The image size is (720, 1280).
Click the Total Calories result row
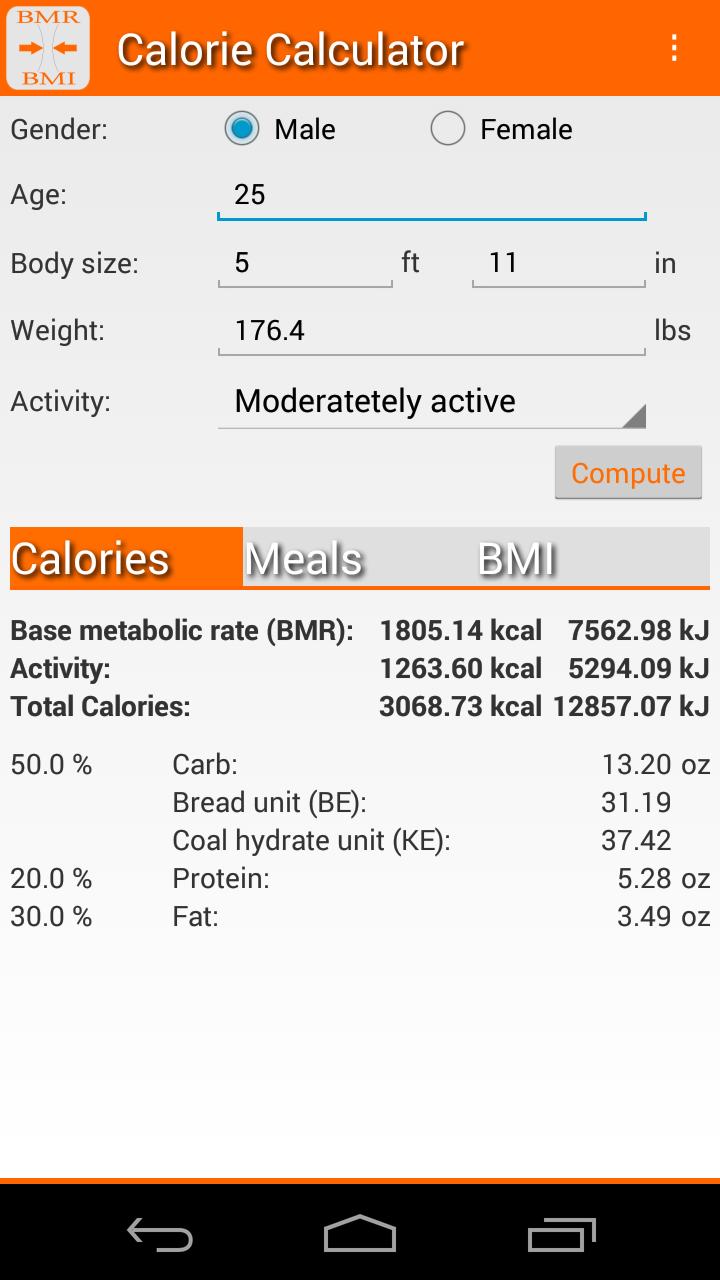360,705
